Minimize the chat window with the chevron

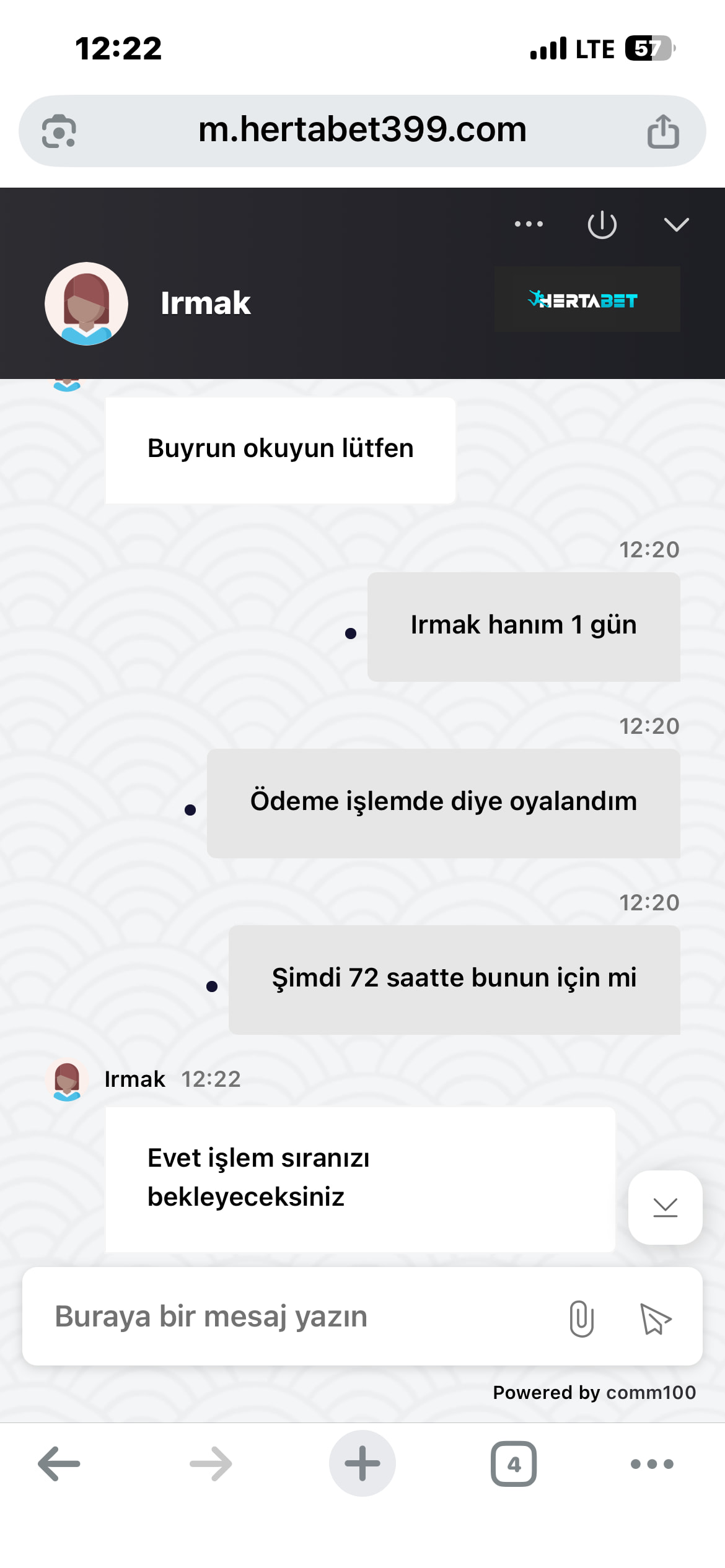click(676, 224)
